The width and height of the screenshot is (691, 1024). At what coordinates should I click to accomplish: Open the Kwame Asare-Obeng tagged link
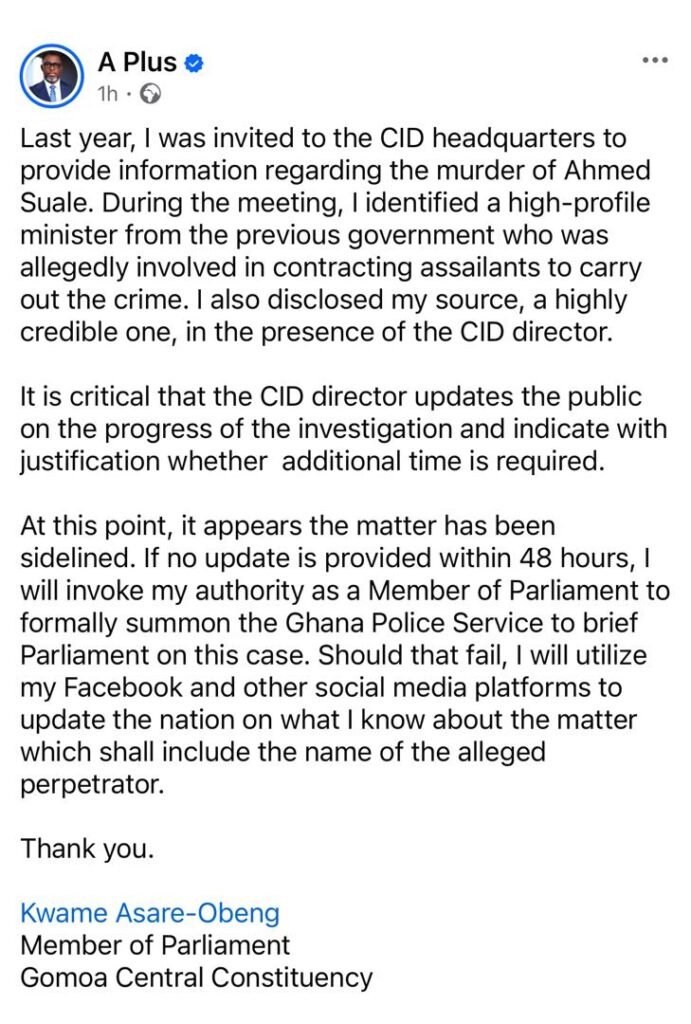[x=150, y=912]
